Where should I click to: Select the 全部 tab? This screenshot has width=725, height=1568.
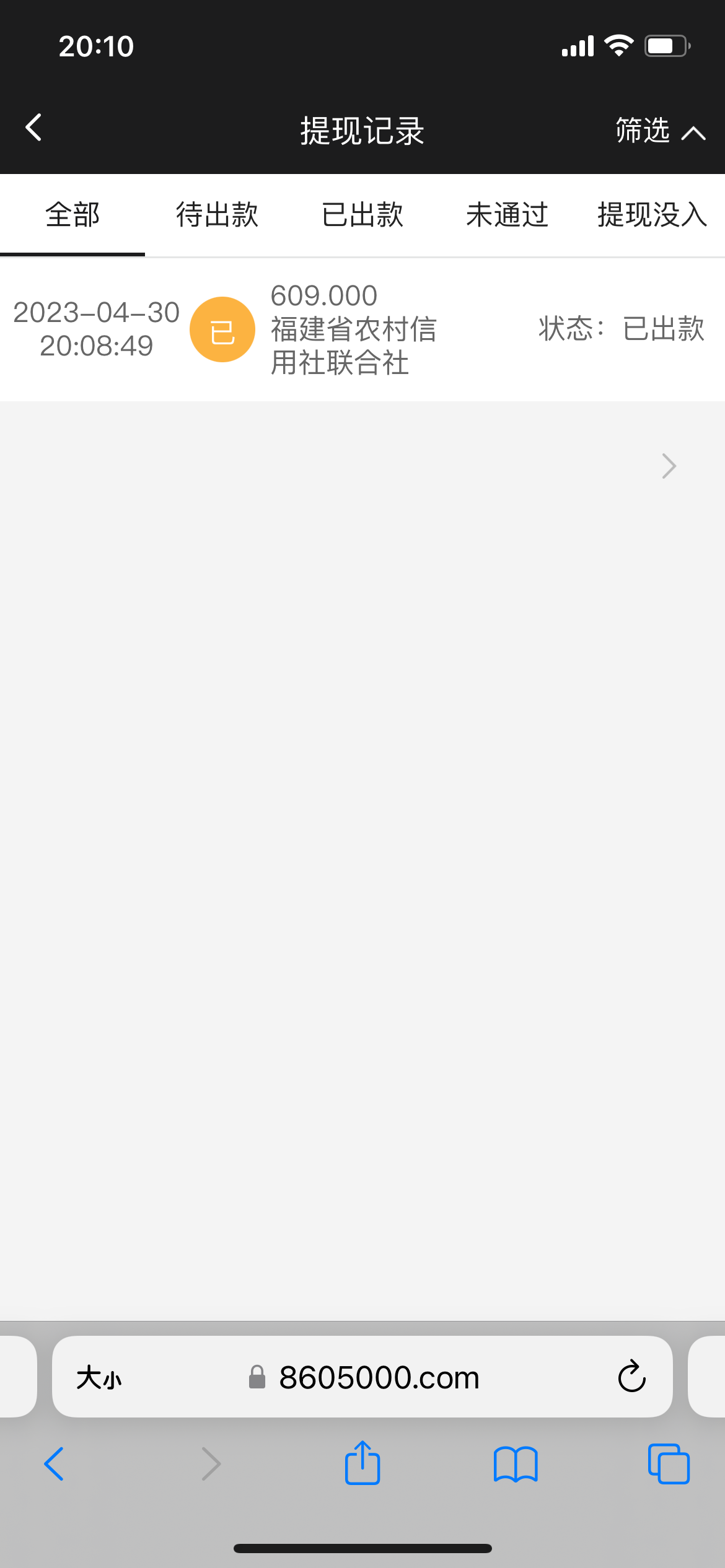tap(72, 216)
